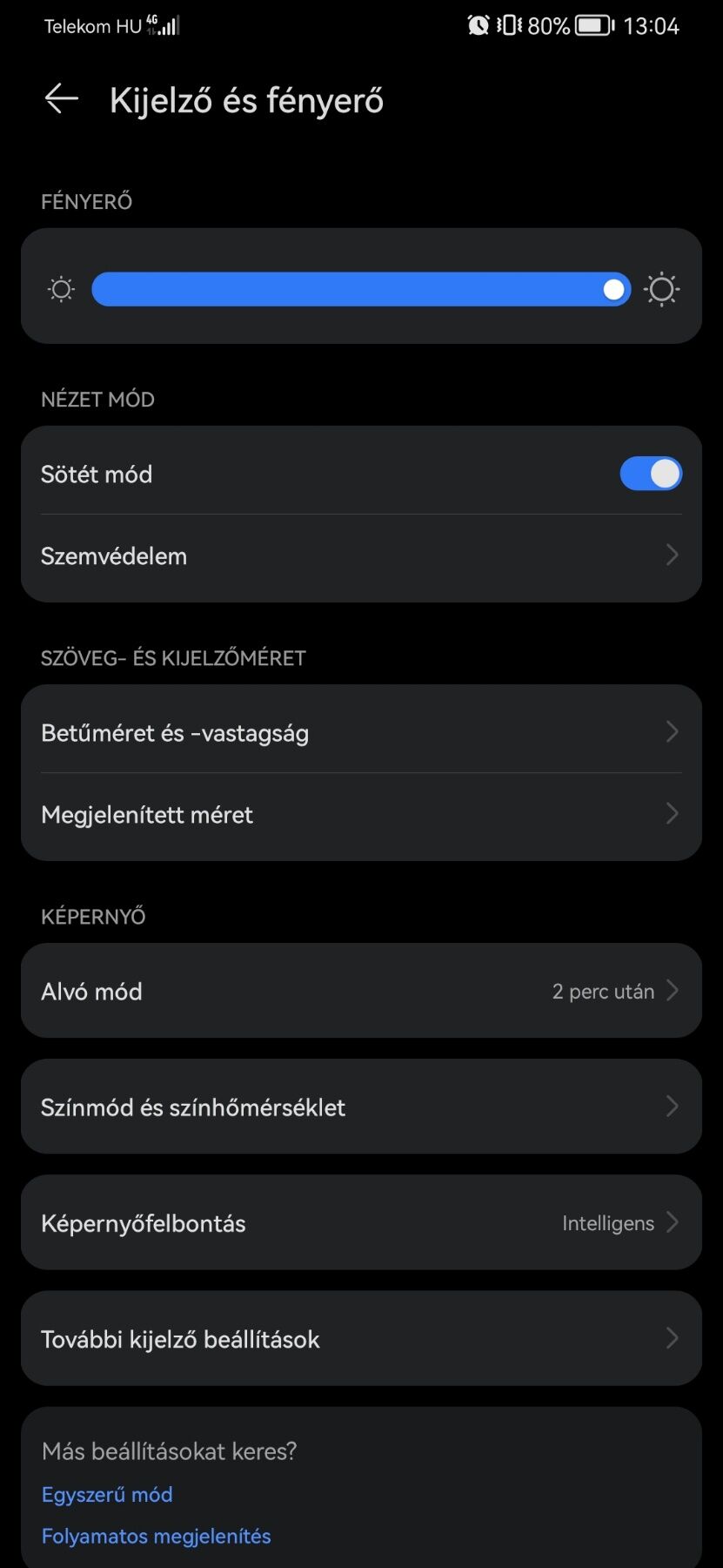723x1568 pixels.
Task: Open the Alvó mód setting
Action: [x=361, y=991]
